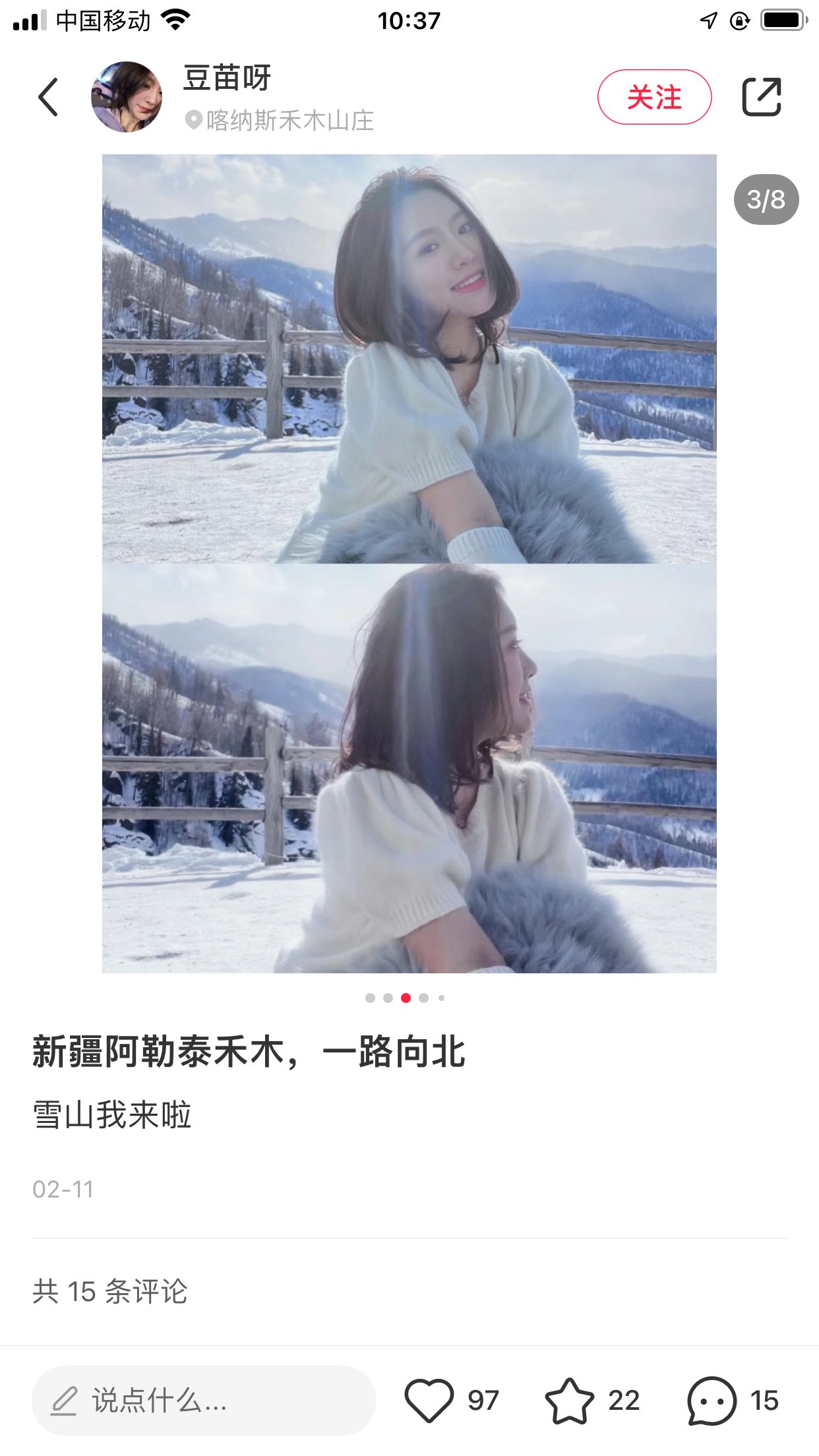Viewport: 819px width, 1456px height.
Task: Follow the author with the 关注 button
Action: (654, 97)
